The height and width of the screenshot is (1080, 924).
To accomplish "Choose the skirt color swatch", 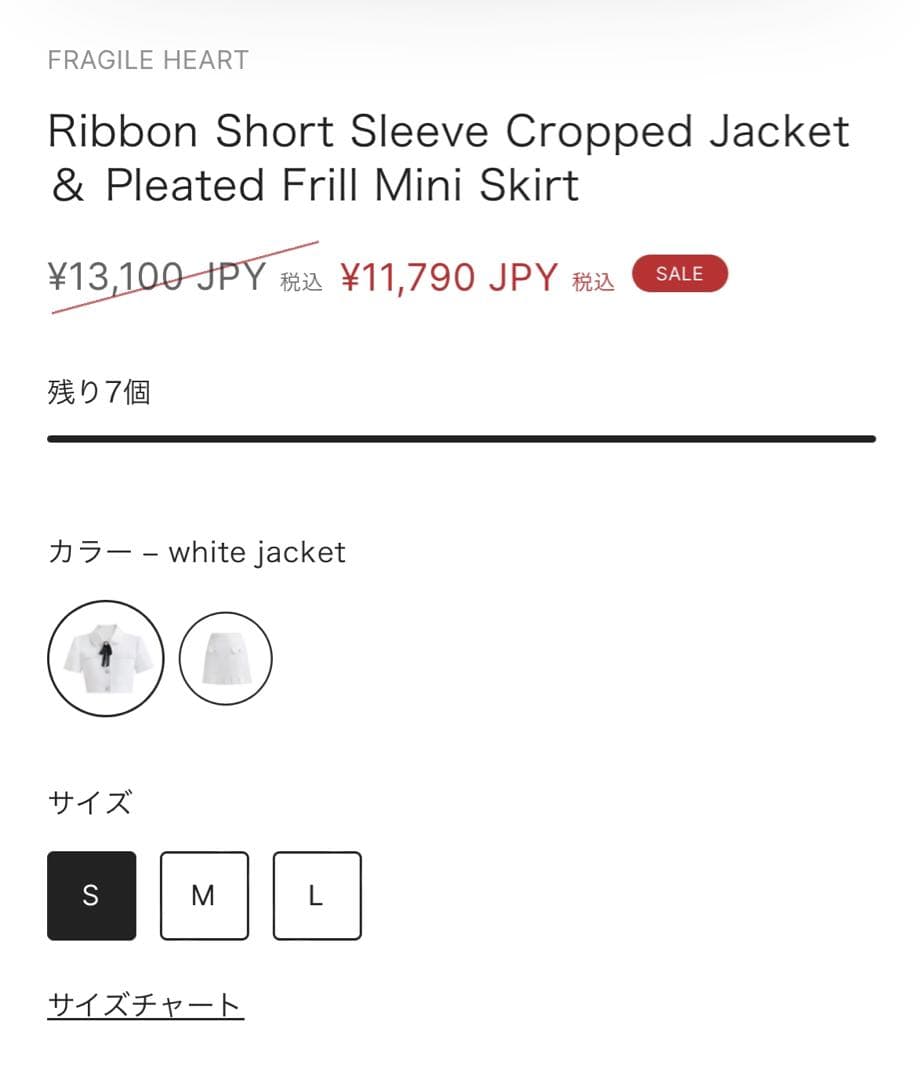I will tap(225, 658).
